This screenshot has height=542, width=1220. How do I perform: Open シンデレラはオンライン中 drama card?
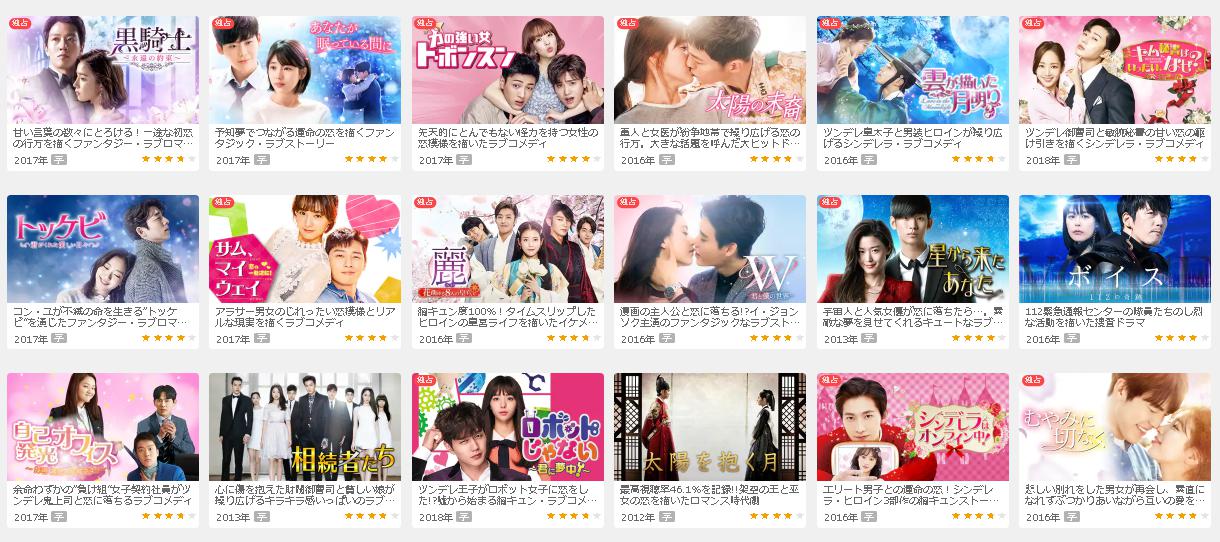pos(913,427)
